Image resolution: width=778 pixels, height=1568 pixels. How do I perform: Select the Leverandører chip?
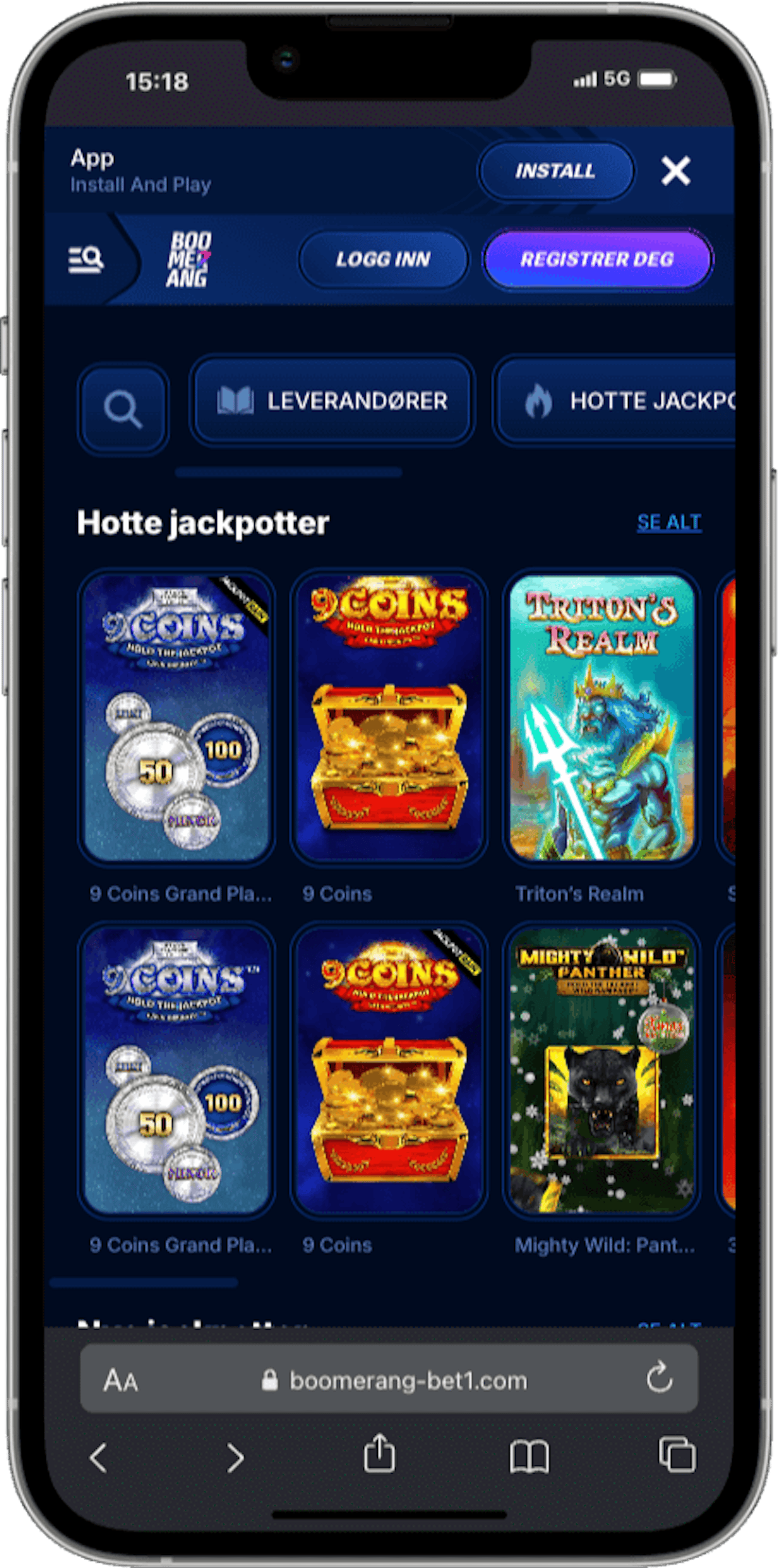333,401
